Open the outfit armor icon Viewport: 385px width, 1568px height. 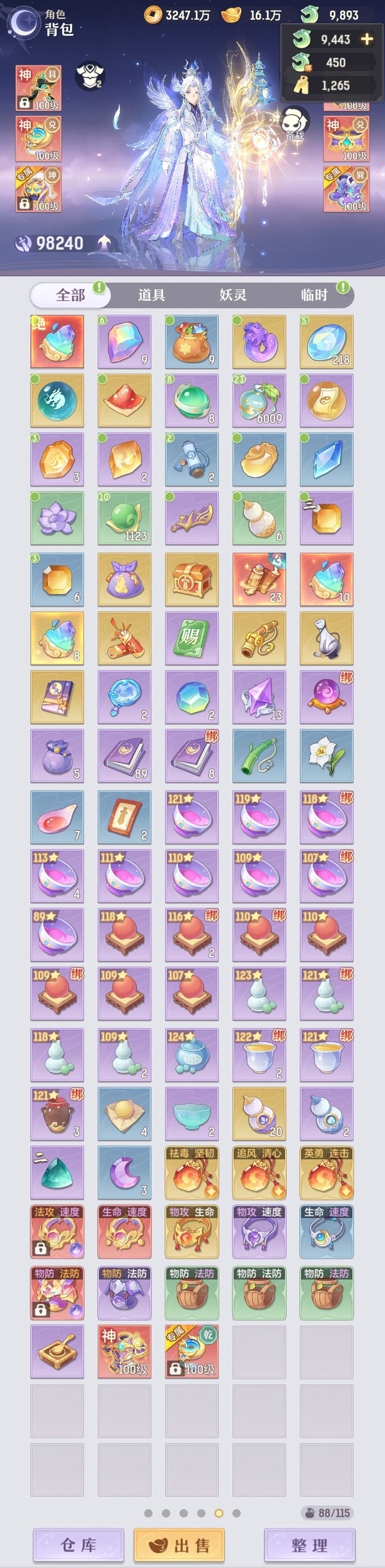coord(90,76)
